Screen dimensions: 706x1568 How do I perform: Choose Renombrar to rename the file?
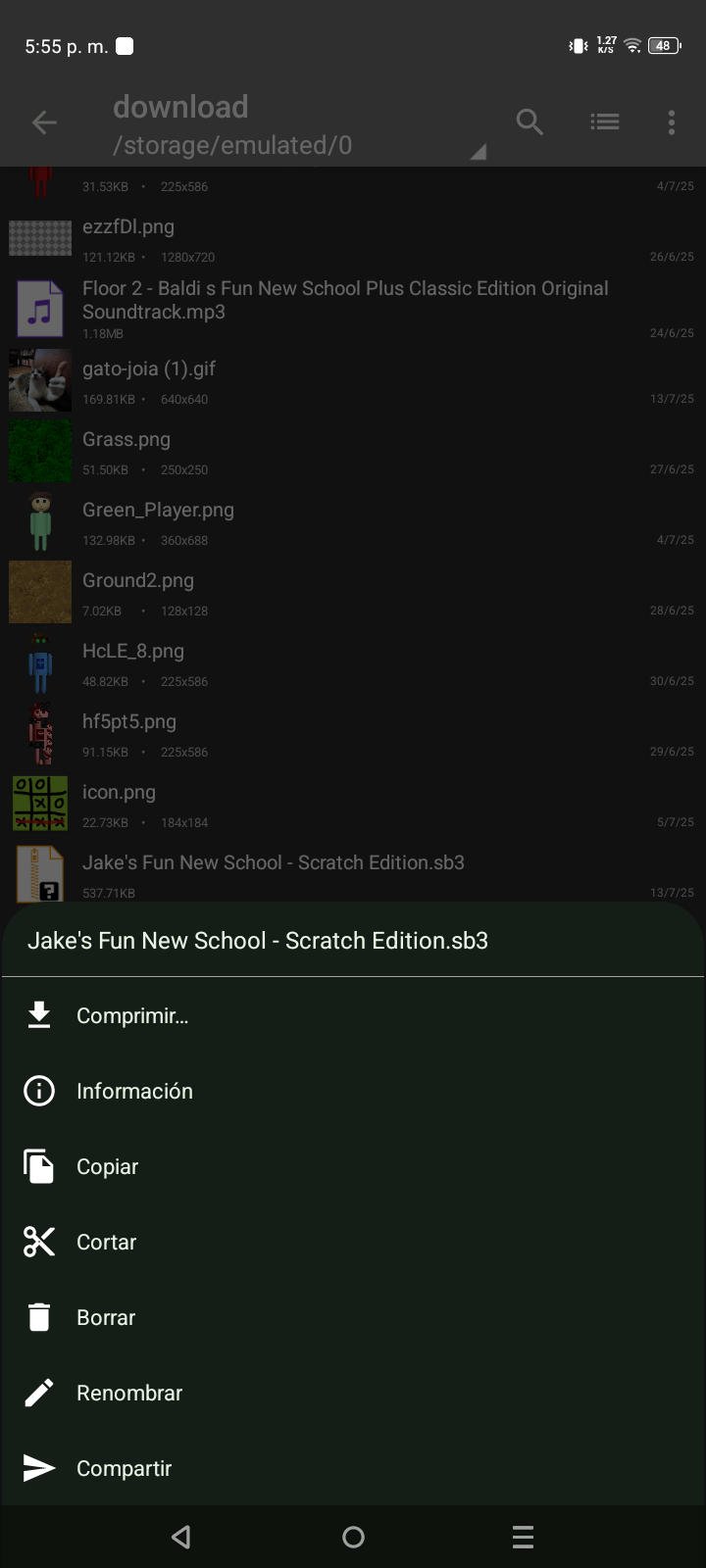[129, 1393]
